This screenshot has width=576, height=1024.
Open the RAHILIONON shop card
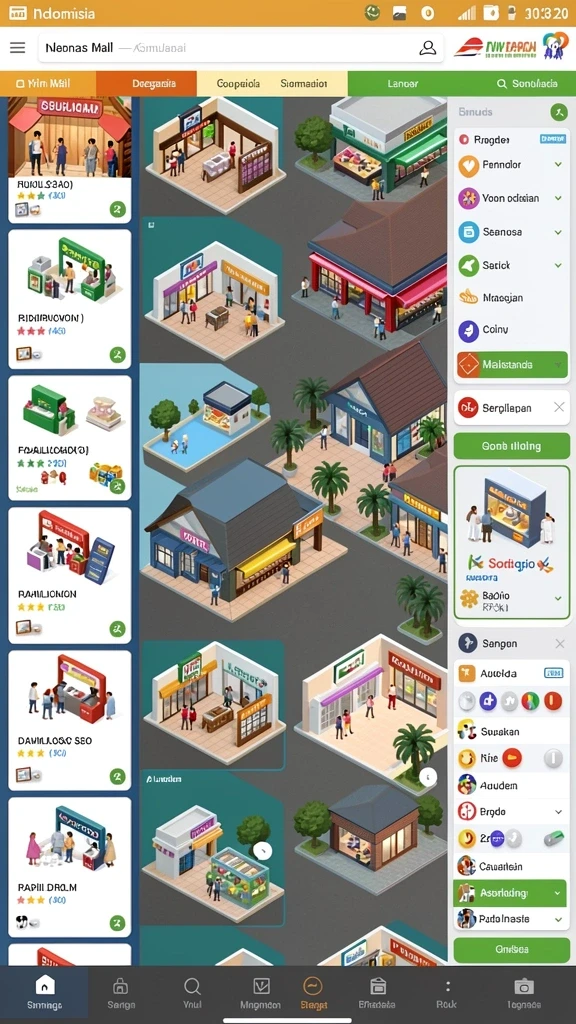69,575
